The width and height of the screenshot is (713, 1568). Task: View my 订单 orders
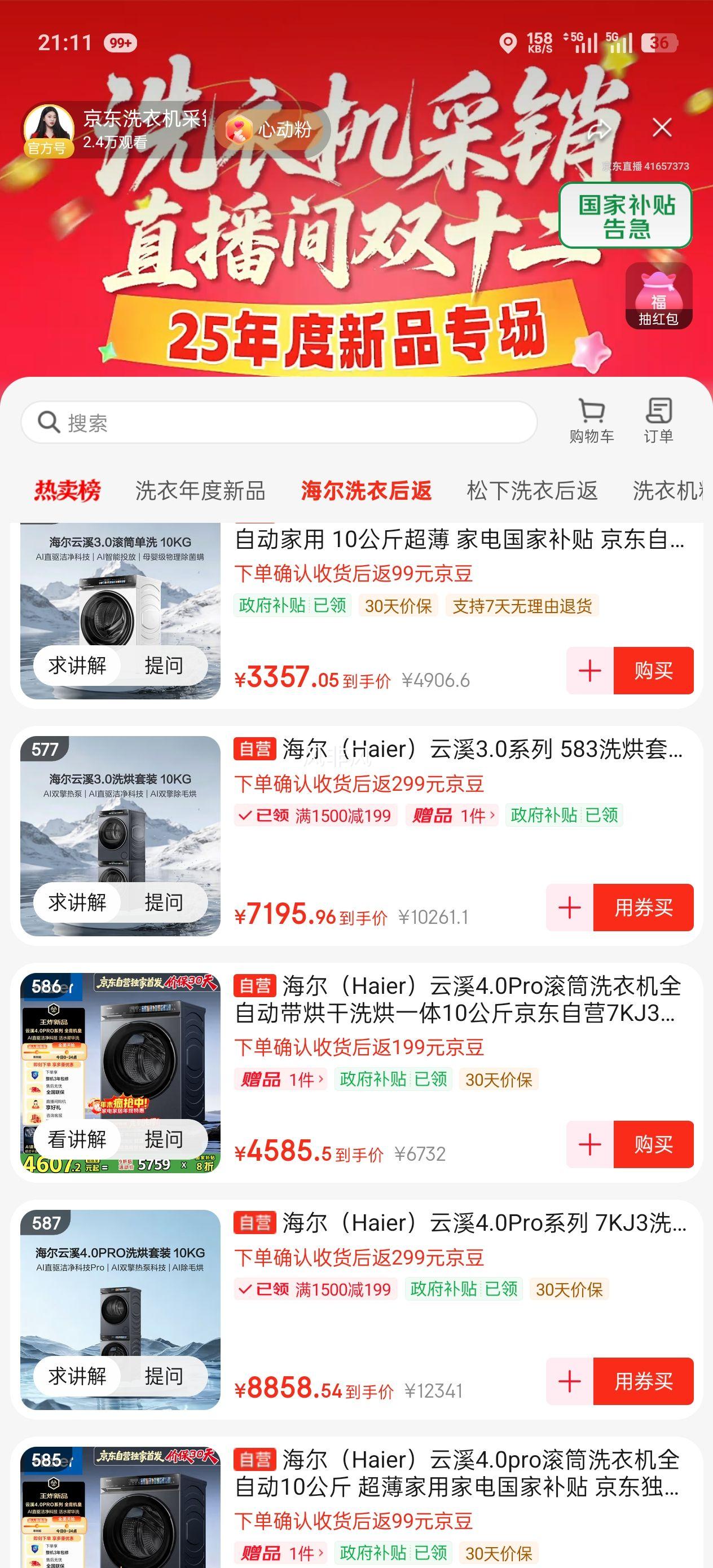pos(658,421)
